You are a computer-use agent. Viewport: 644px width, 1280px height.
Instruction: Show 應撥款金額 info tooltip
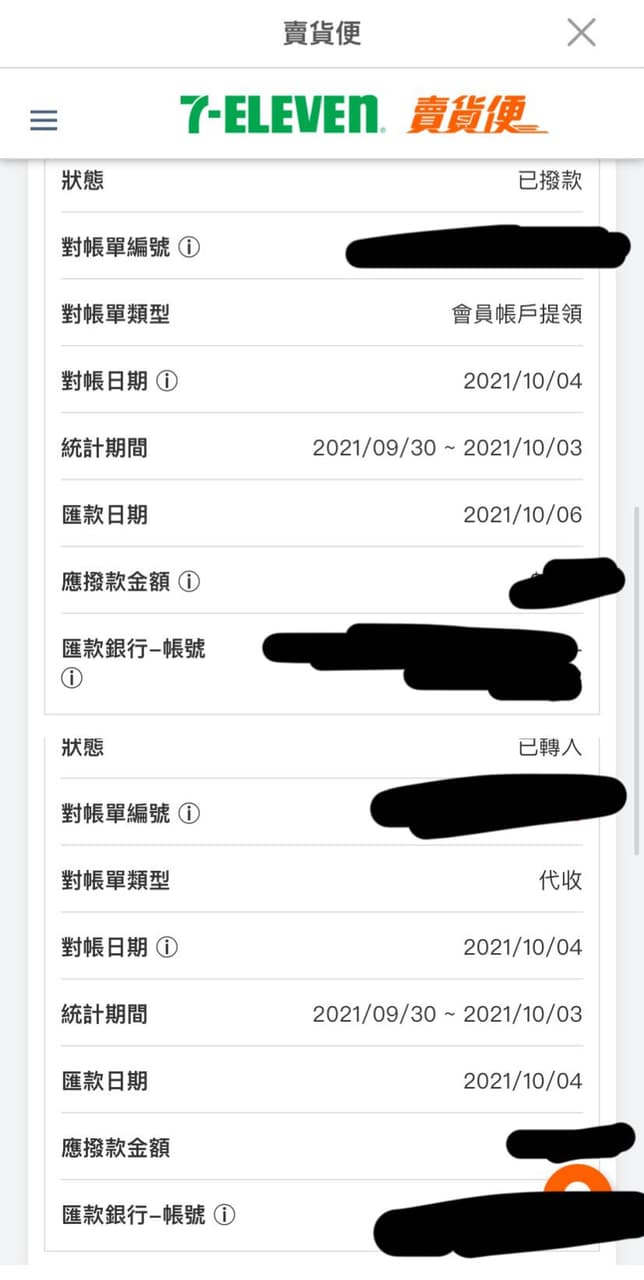[189, 582]
